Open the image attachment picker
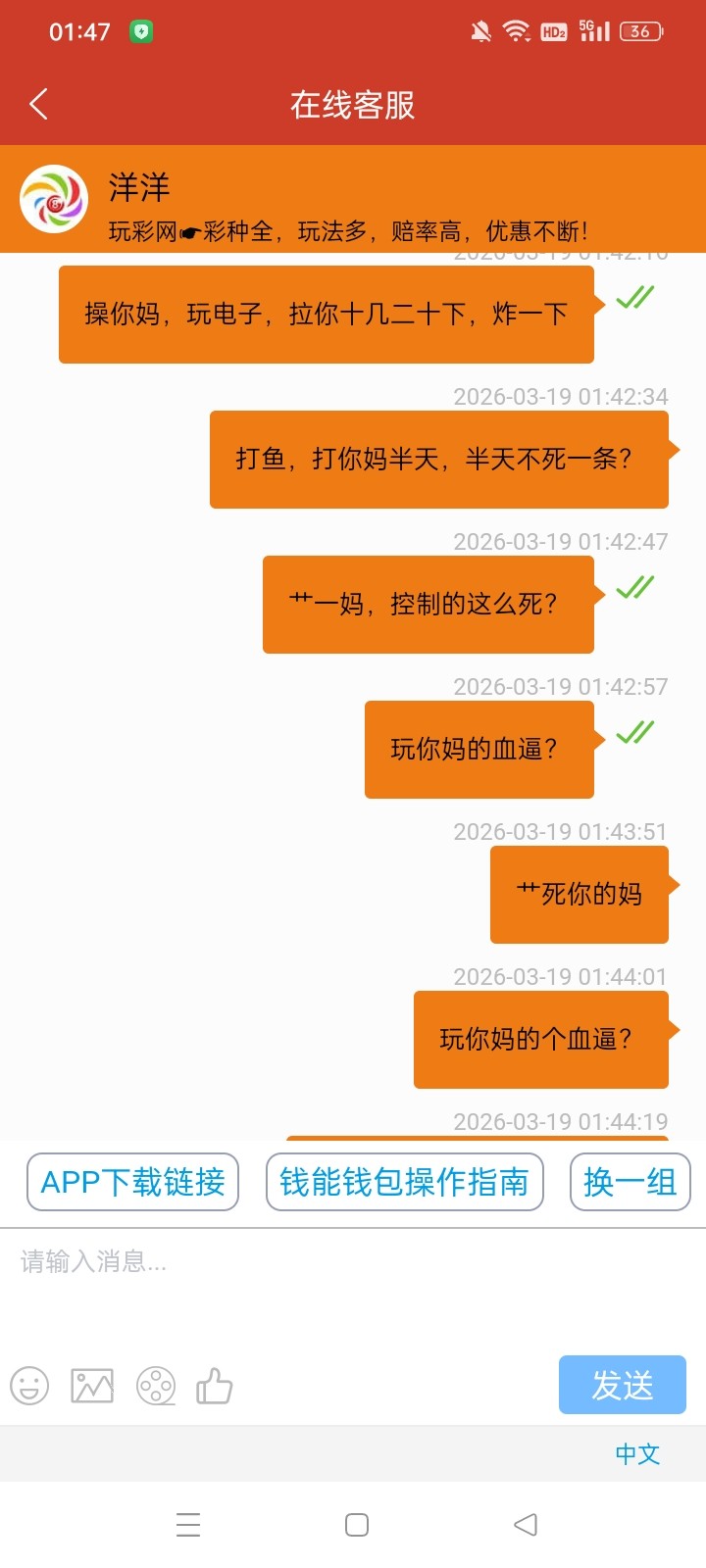 (90, 1385)
